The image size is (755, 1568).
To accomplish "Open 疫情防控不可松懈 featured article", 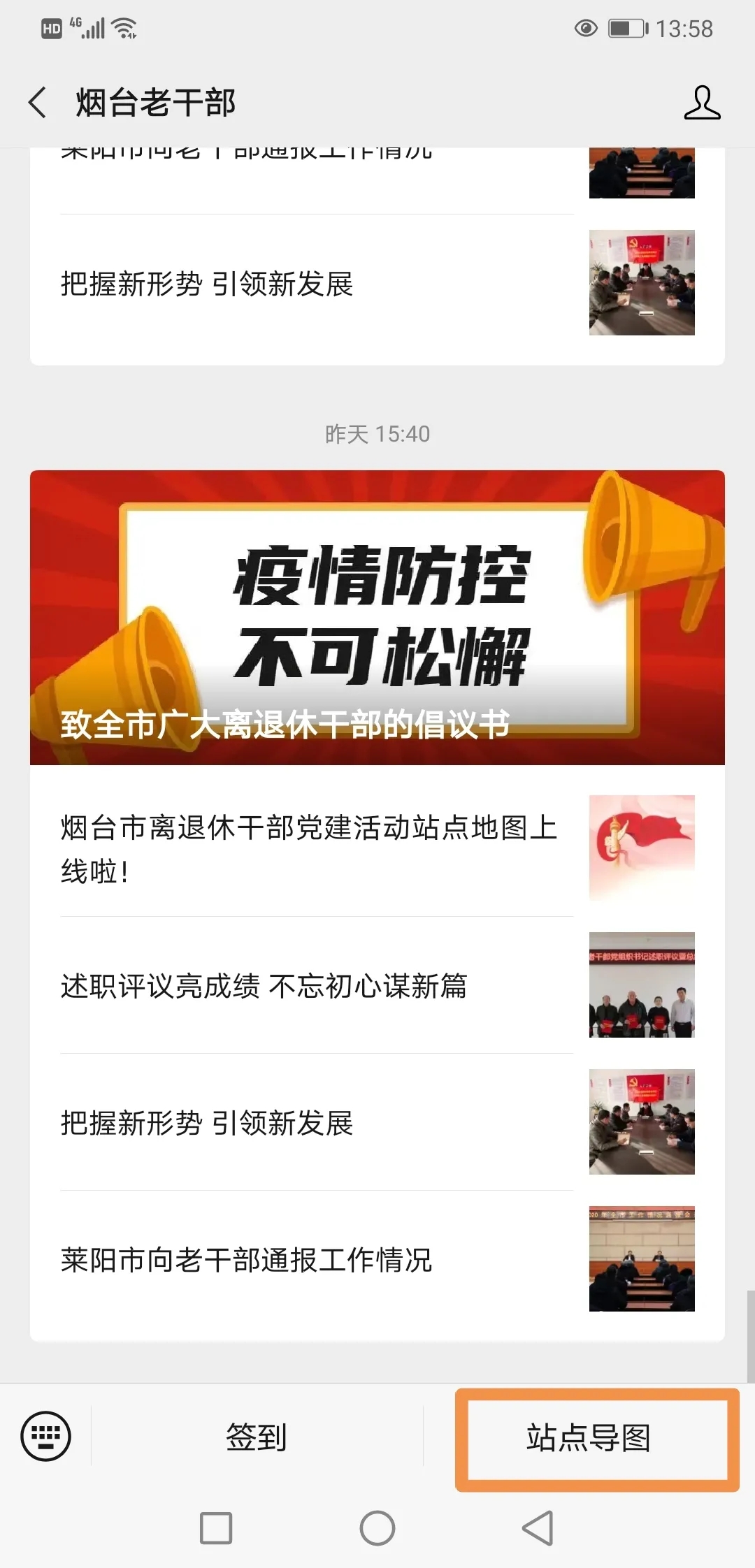I will click(377, 617).
